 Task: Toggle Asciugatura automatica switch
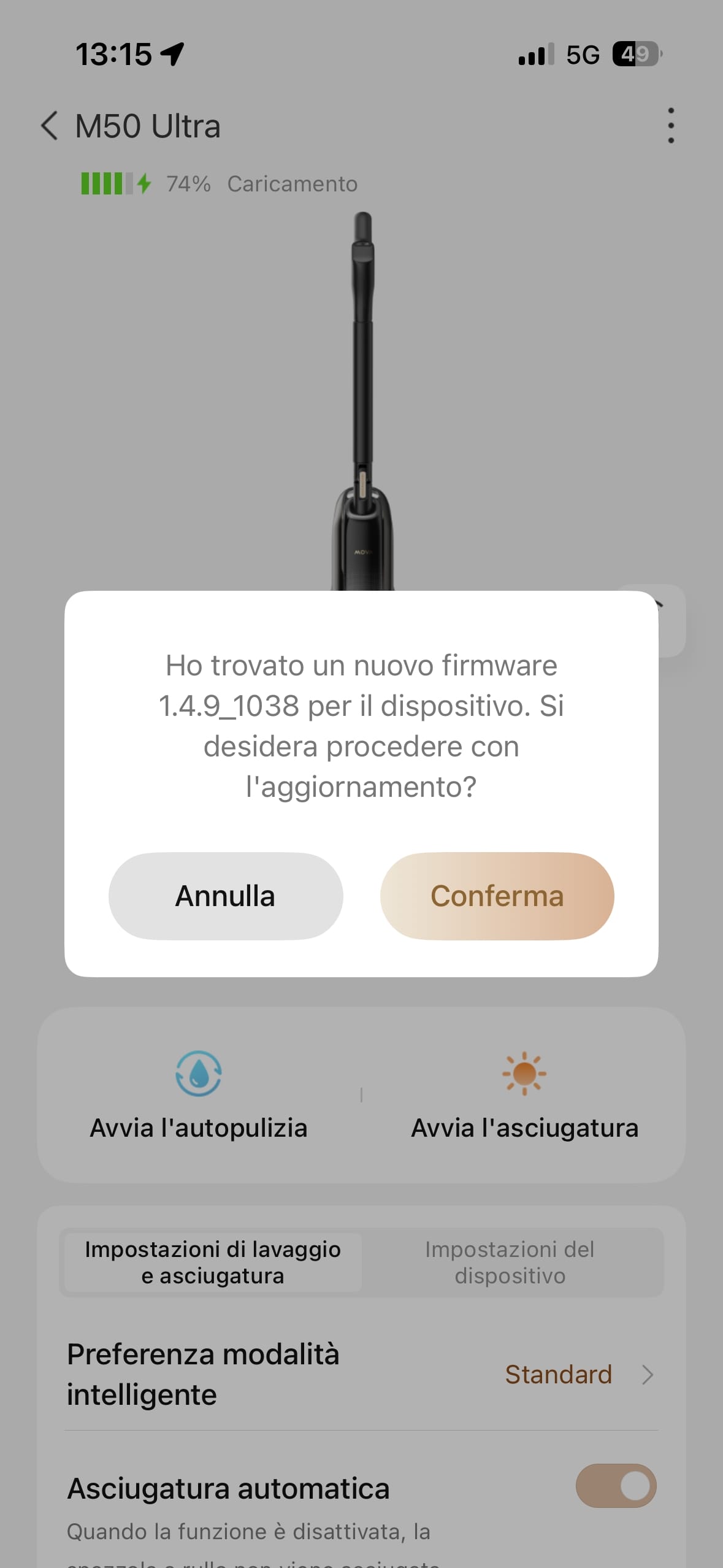616,1486
